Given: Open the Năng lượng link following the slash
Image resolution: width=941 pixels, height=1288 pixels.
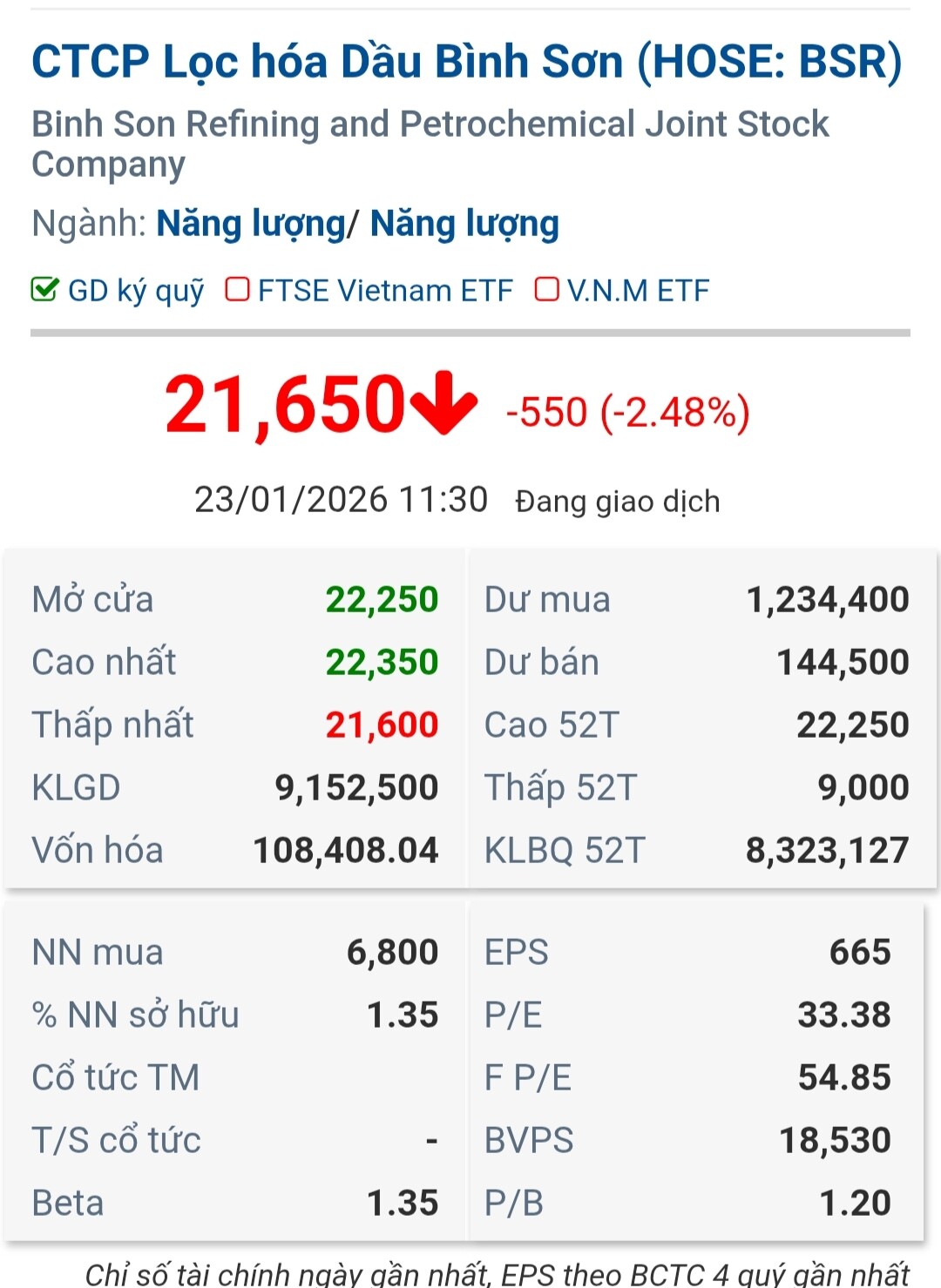Looking at the screenshot, I should 464,224.
